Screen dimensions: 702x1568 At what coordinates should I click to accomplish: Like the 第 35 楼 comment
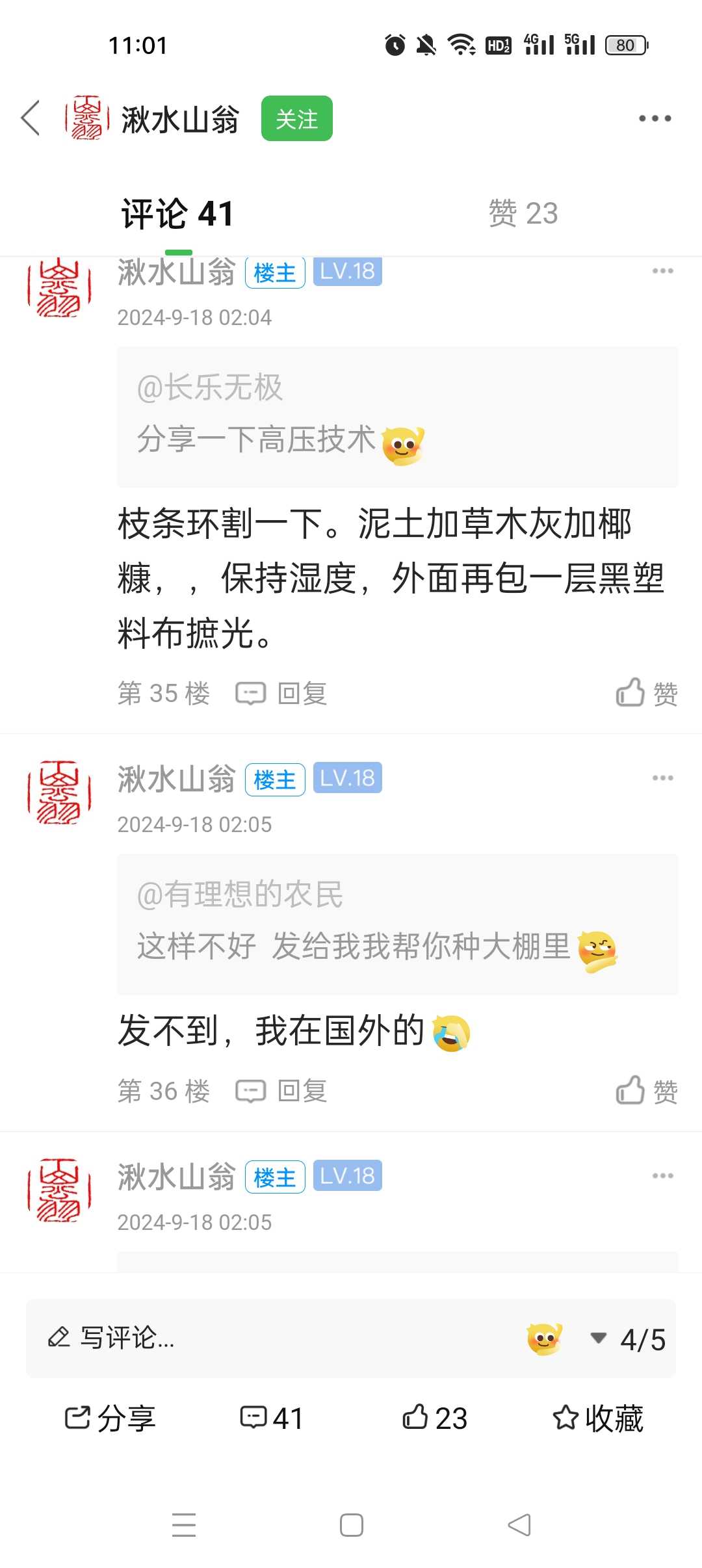[x=647, y=693]
